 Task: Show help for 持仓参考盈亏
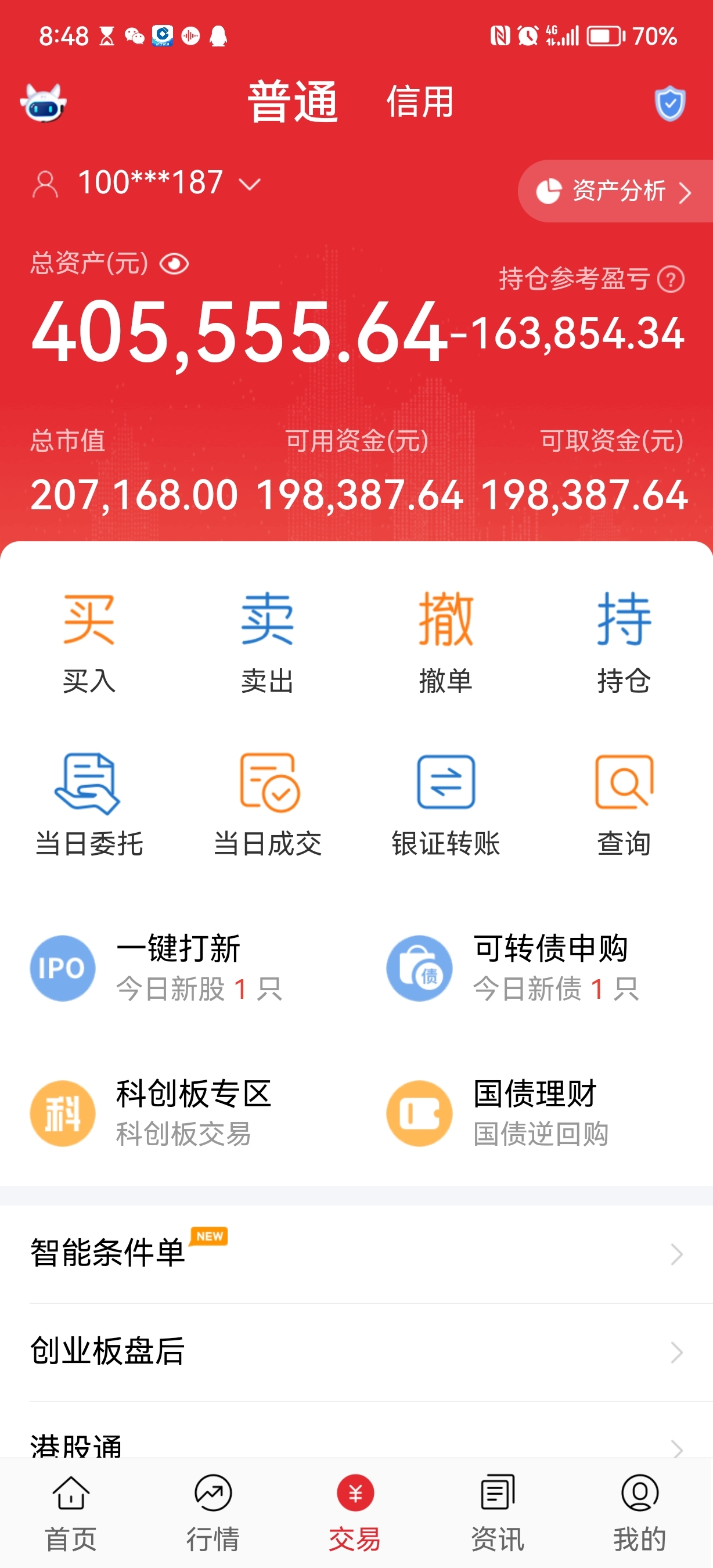(x=671, y=280)
